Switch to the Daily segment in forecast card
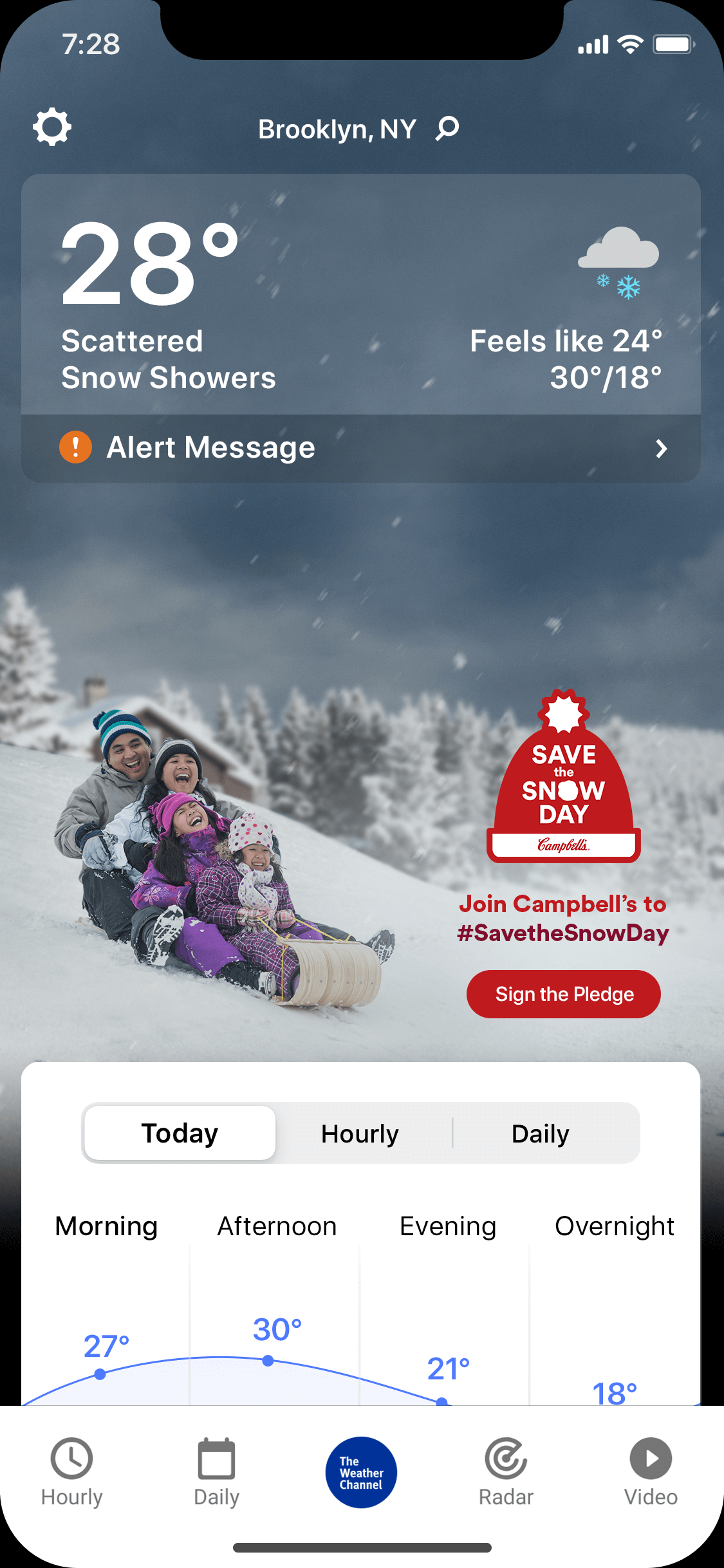 click(540, 1134)
